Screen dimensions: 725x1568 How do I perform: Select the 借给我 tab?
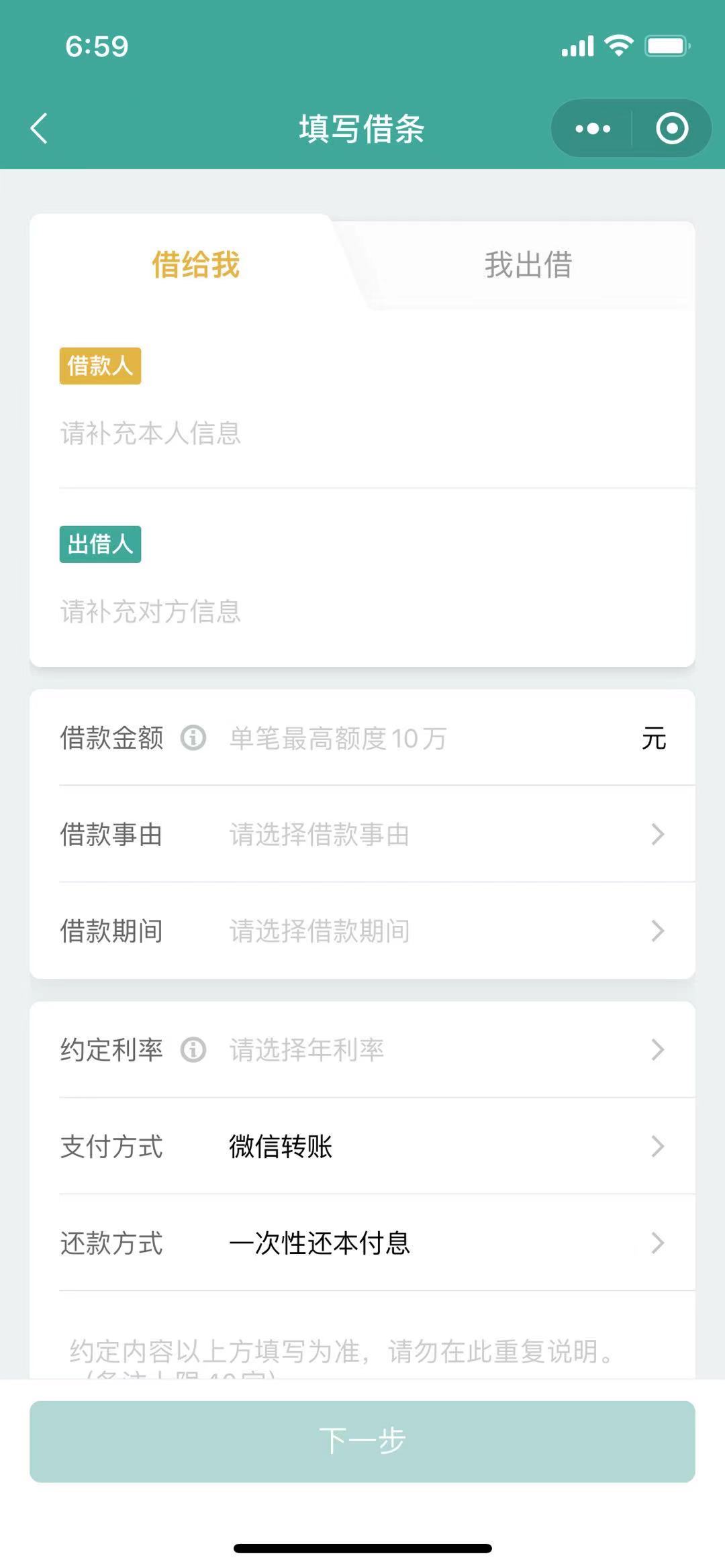coord(195,264)
